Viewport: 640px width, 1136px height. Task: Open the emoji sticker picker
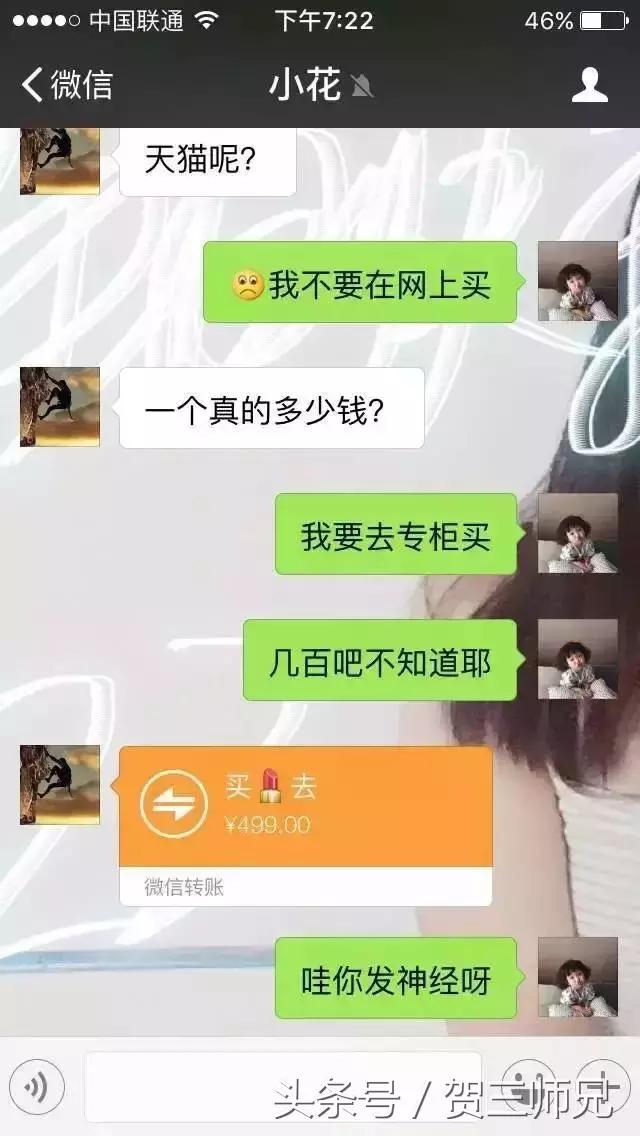527,1087
